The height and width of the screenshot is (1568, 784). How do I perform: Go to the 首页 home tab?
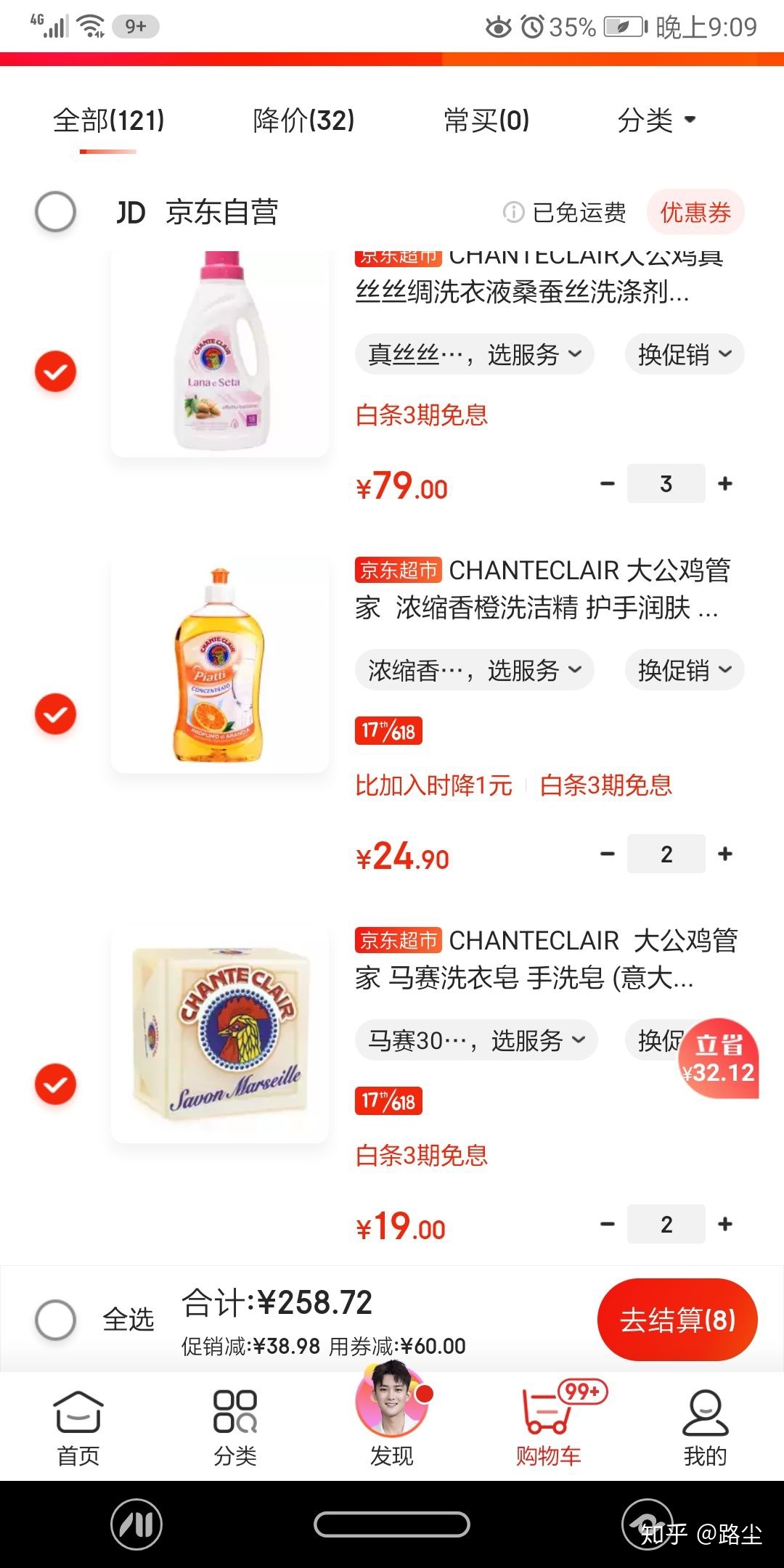click(x=78, y=1427)
